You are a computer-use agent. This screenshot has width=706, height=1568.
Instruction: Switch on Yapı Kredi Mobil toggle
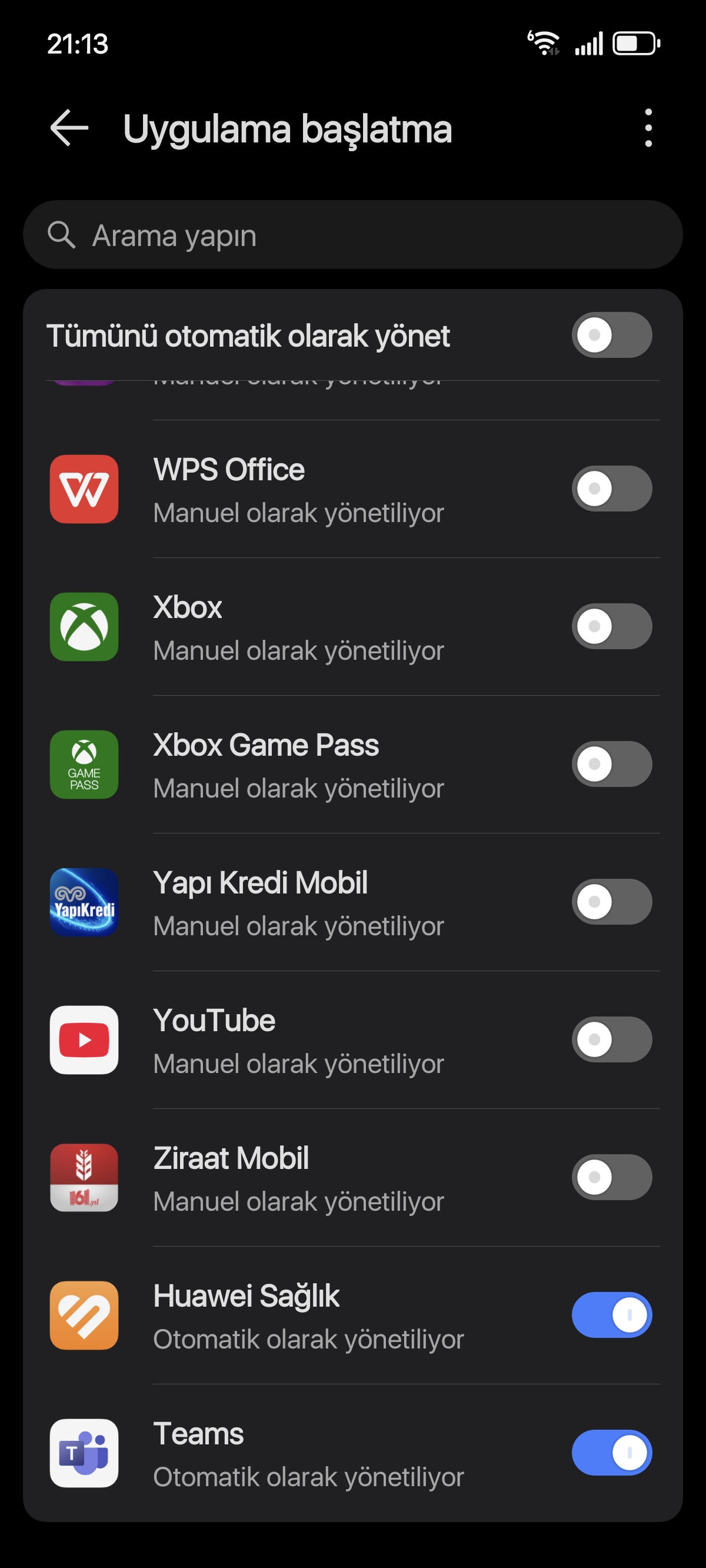click(x=612, y=902)
